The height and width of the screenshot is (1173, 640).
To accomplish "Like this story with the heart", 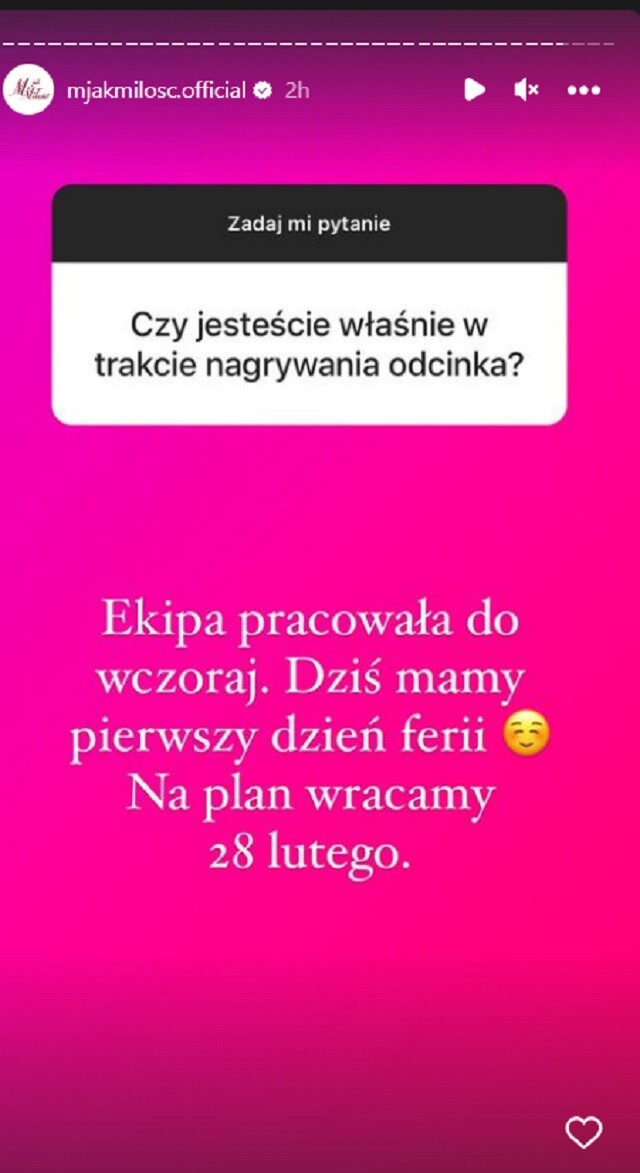I will click(584, 1132).
